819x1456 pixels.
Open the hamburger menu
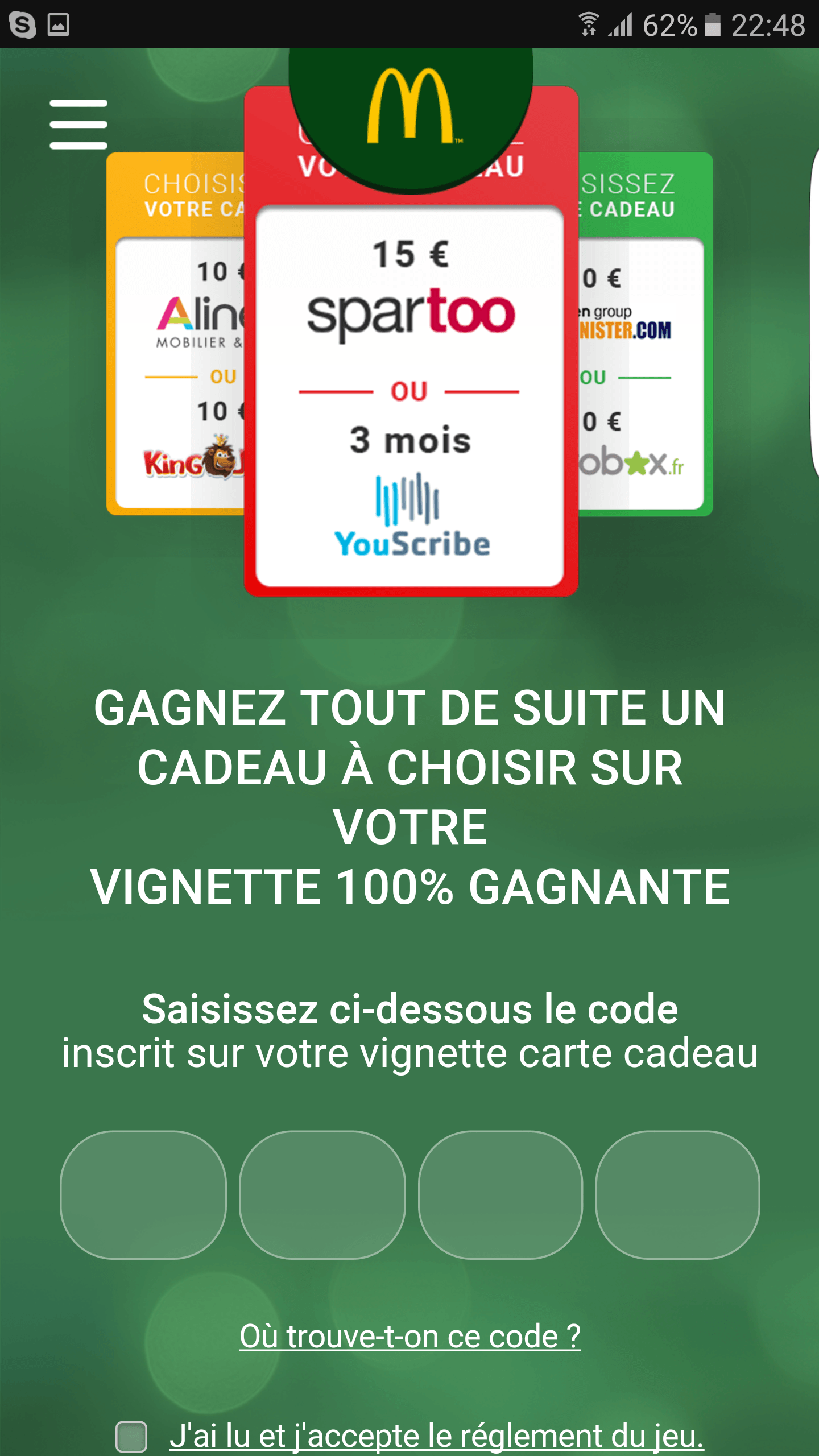click(x=78, y=124)
